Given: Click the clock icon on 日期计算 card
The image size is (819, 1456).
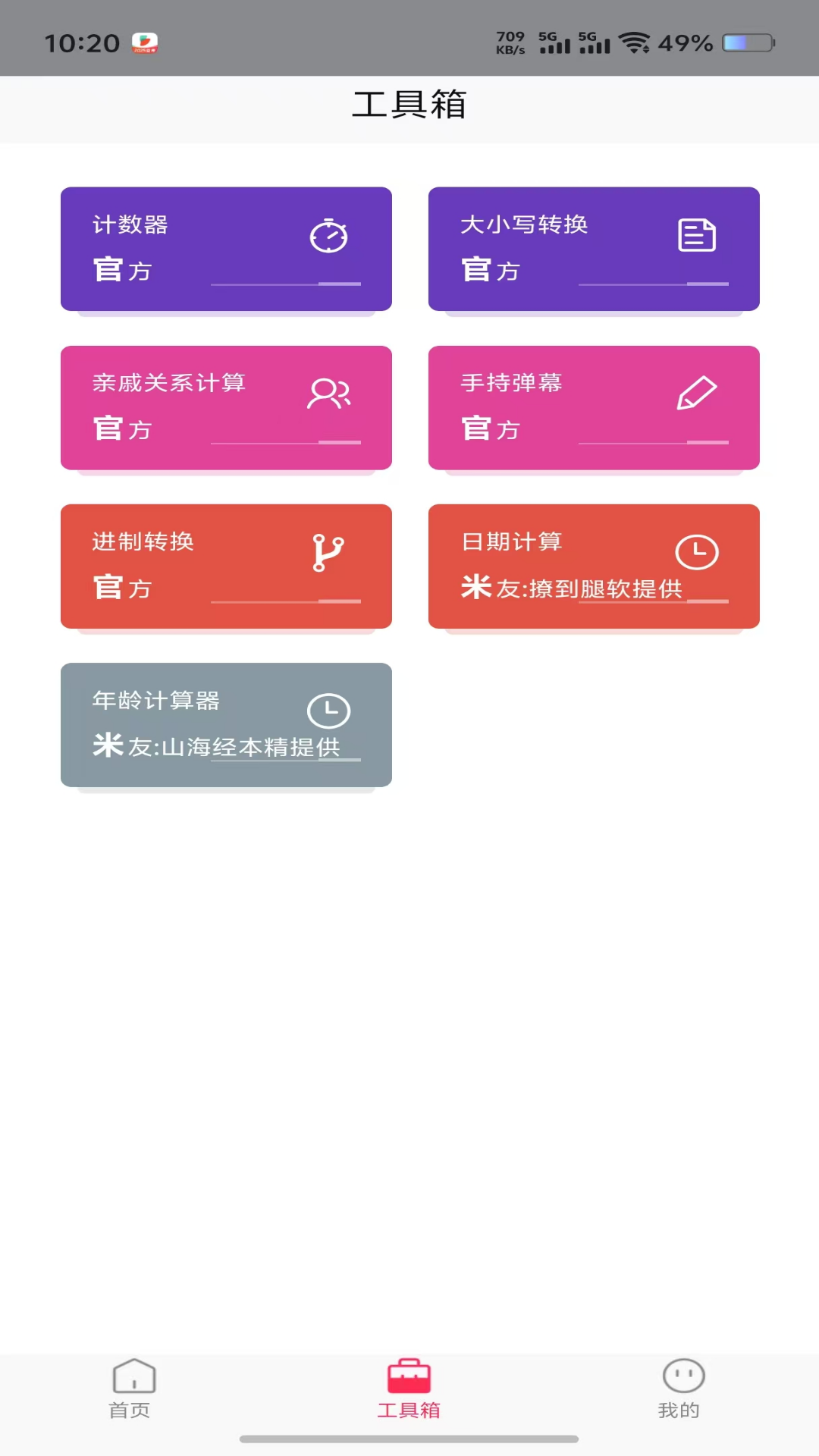Looking at the screenshot, I should pyautogui.click(x=697, y=553).
